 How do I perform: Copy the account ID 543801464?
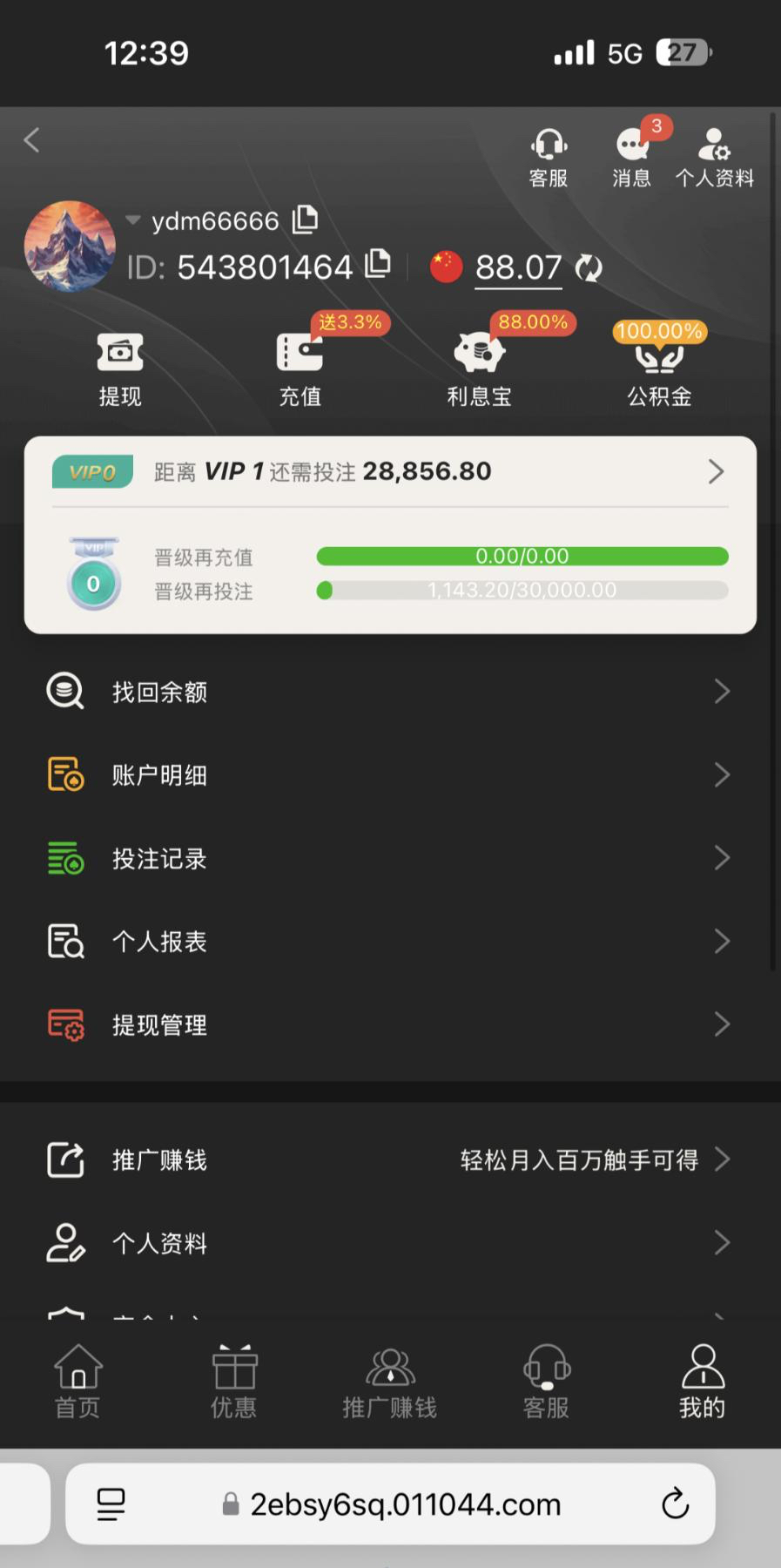pos(377,263)
